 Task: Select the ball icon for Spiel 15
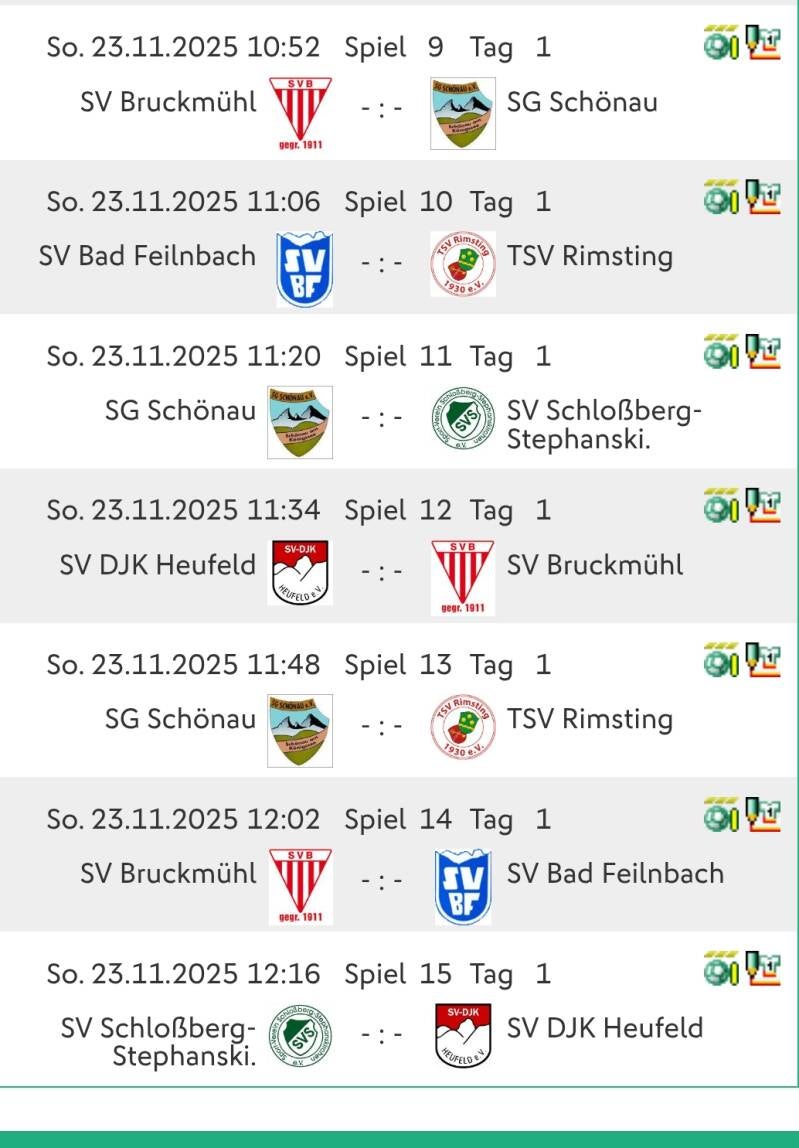(720, 970)
